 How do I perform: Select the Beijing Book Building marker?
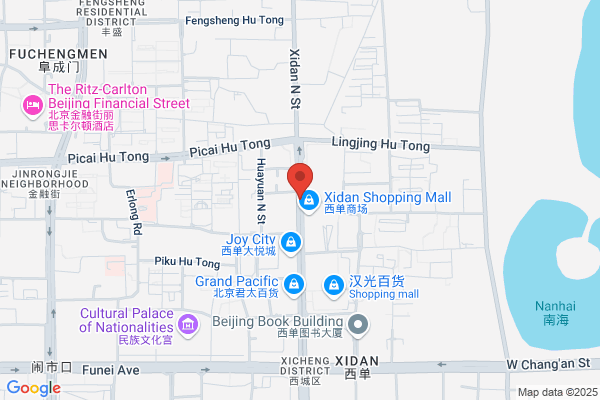[x=358, y=325]
